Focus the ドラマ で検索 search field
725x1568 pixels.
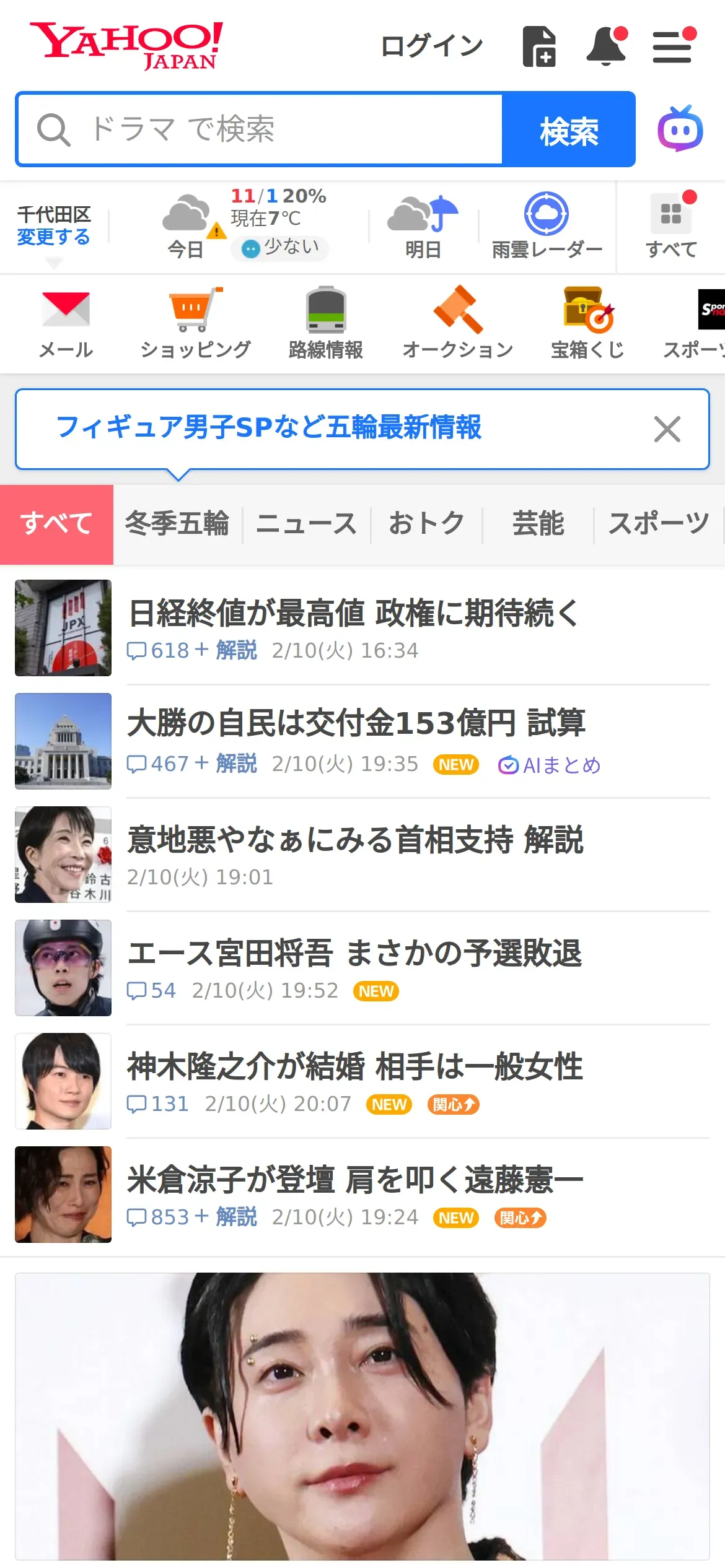click(260, 129)
